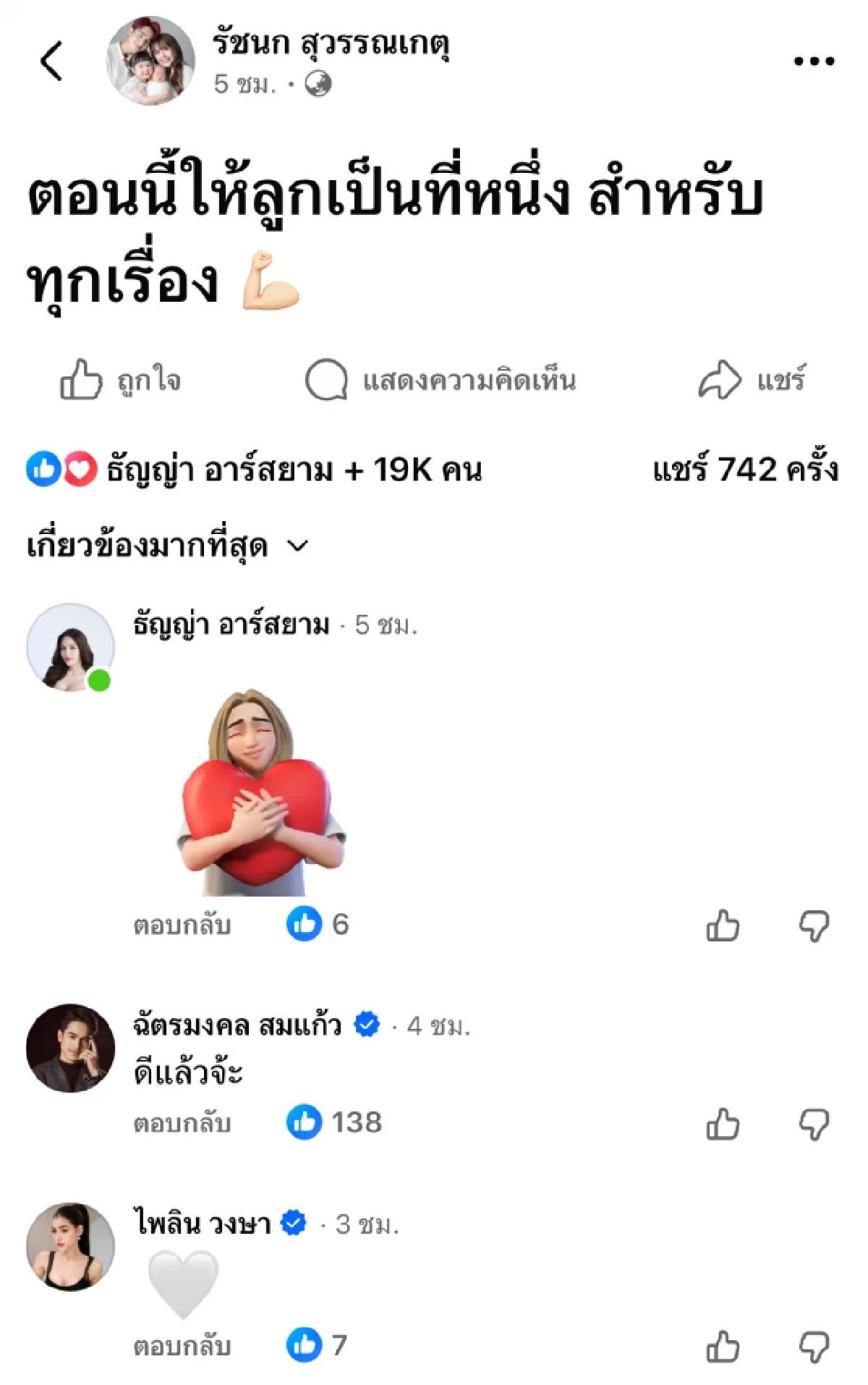Open ธัญญ่า อาร์สยาม's commenter avatar
This screenshot has height=1385, width=868.
point(70,648)
